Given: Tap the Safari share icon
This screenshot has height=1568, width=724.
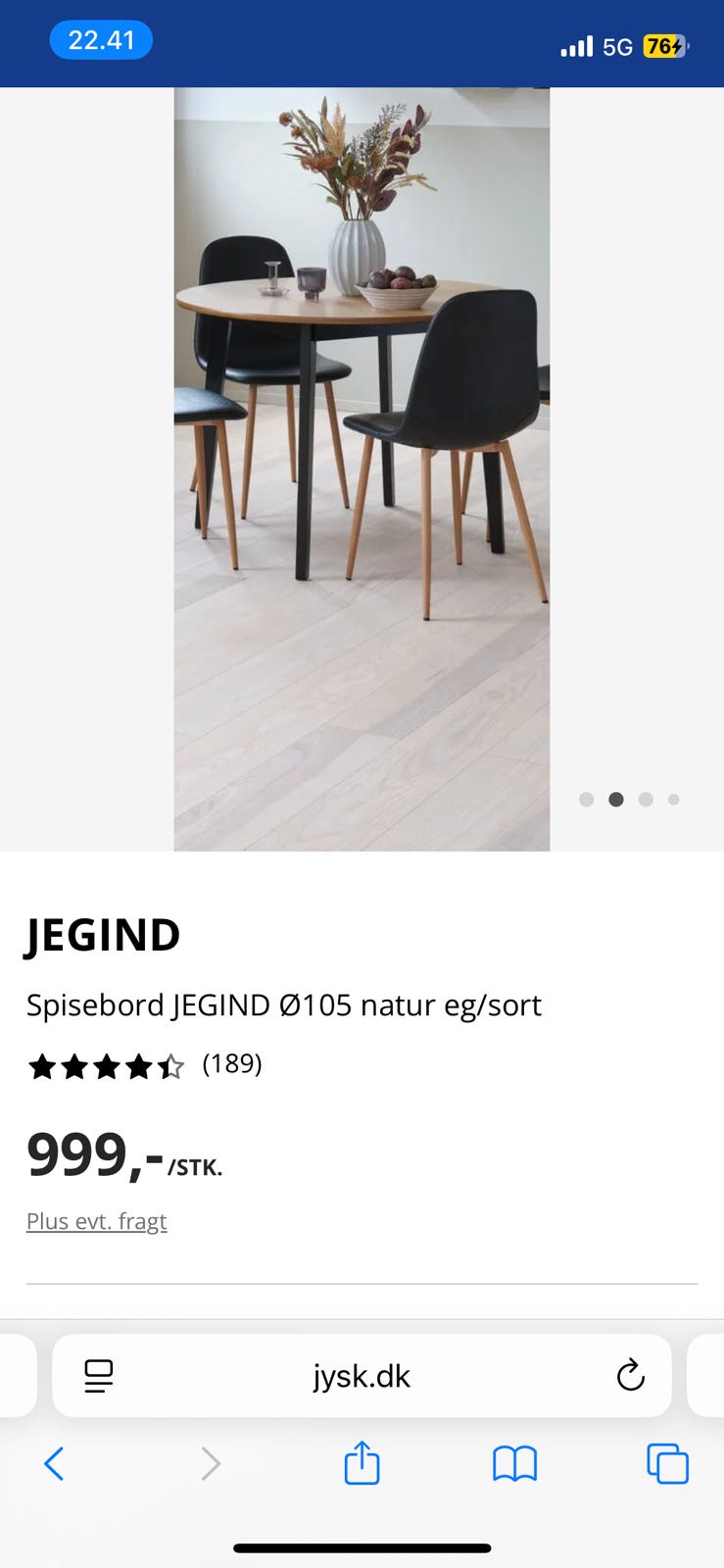Looking at the screenshot, I should pyautogui.click(x=362, y=1463).
